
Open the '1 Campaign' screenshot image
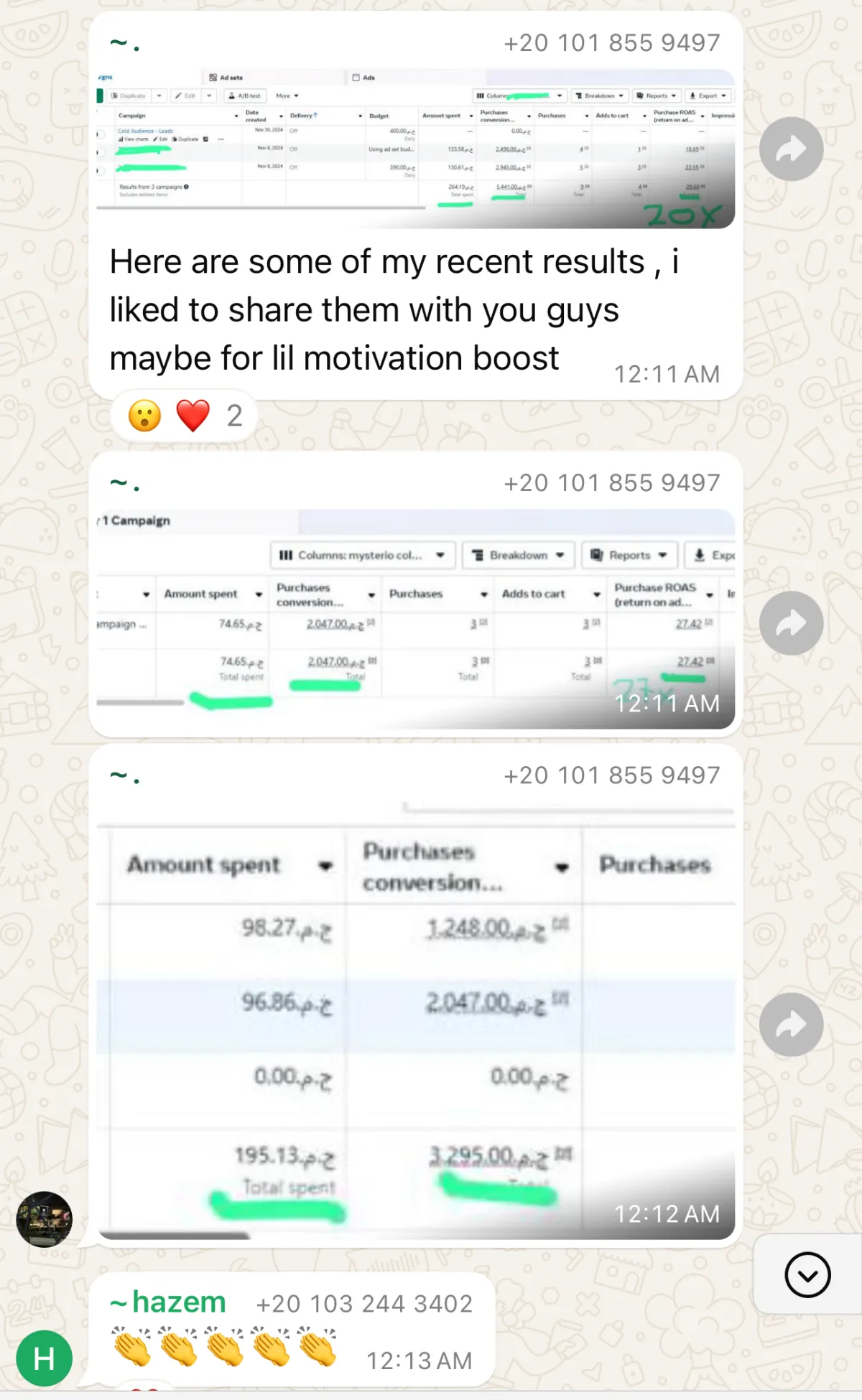coord(415,619)
